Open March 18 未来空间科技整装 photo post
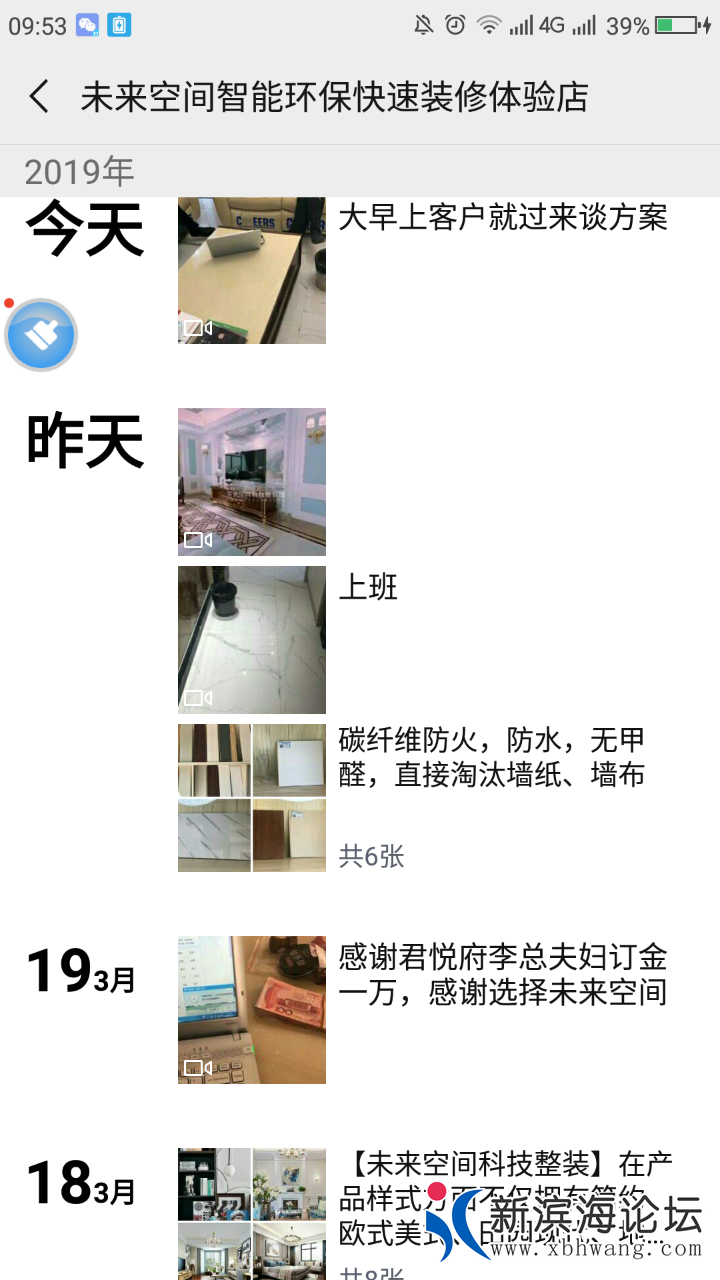Viewport: 720px width, 1280px height. click(252, 1210)
